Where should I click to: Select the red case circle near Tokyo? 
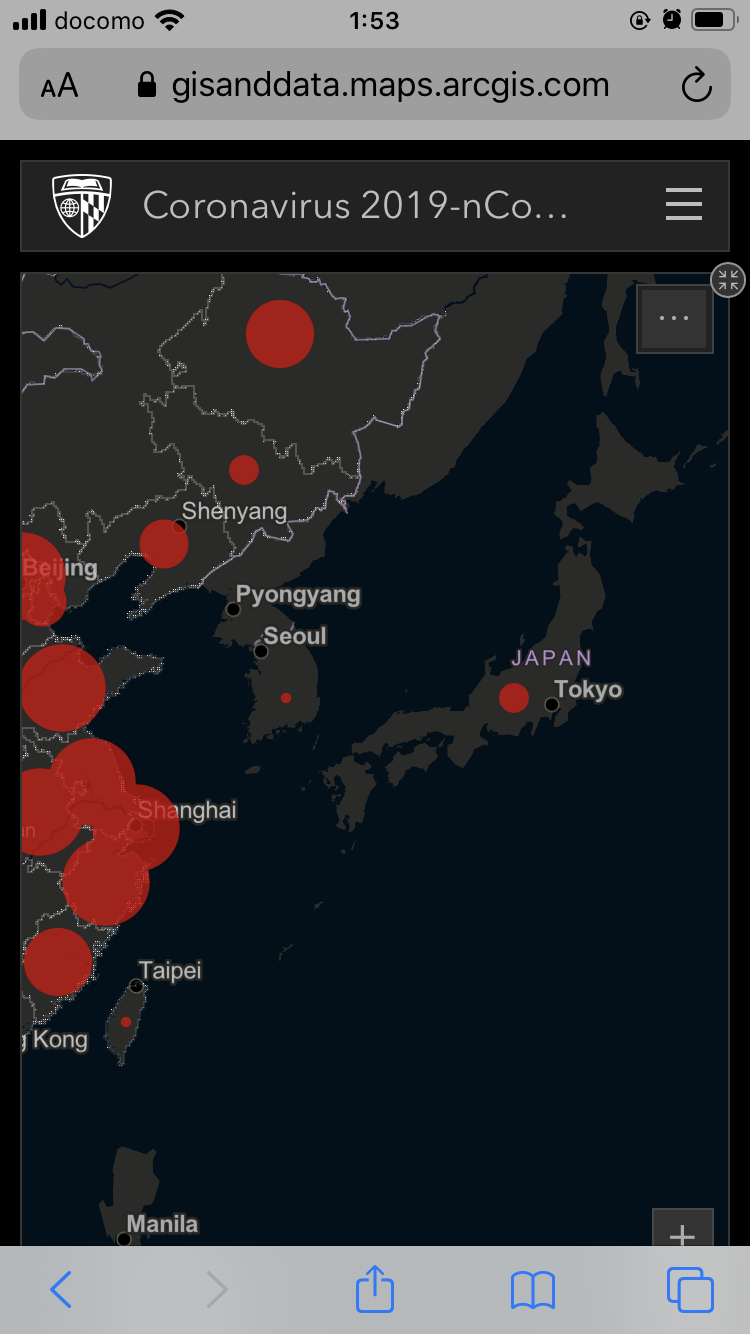coord(514,698)
